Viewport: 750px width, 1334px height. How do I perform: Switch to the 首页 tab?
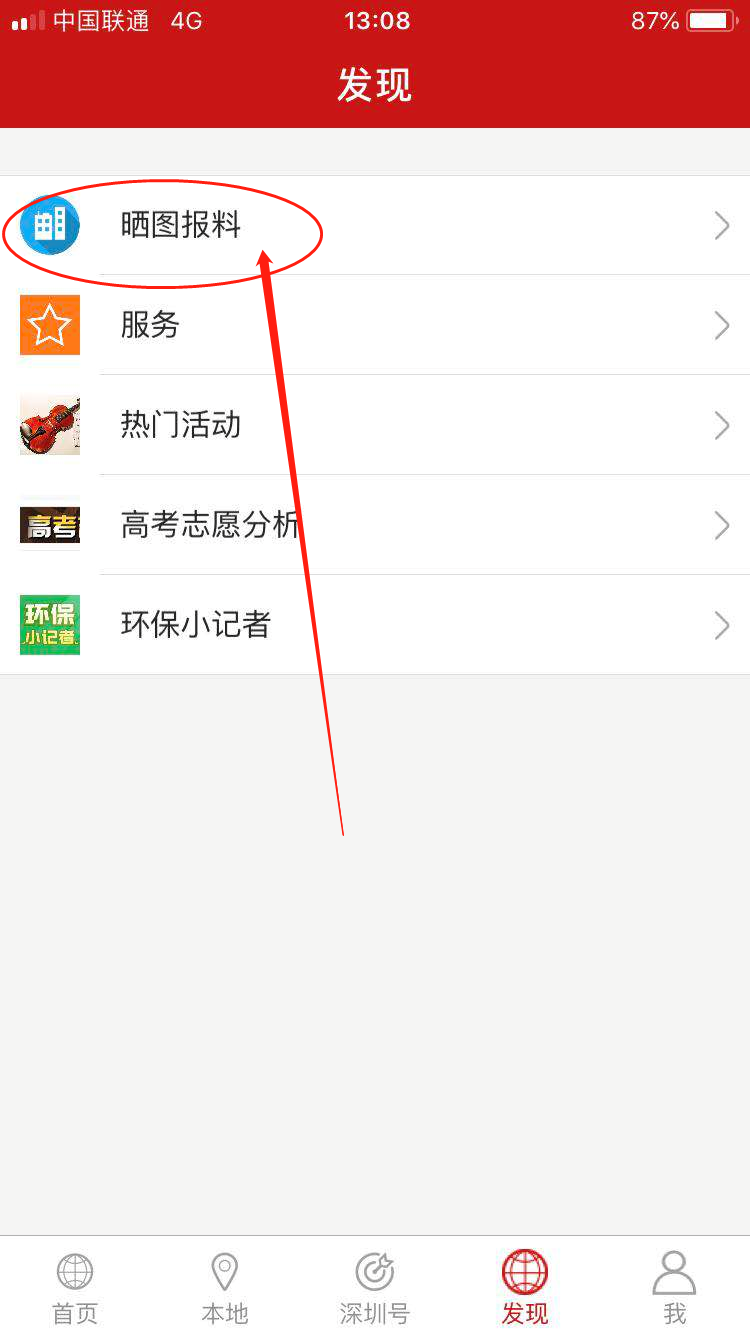[75, 1288]
